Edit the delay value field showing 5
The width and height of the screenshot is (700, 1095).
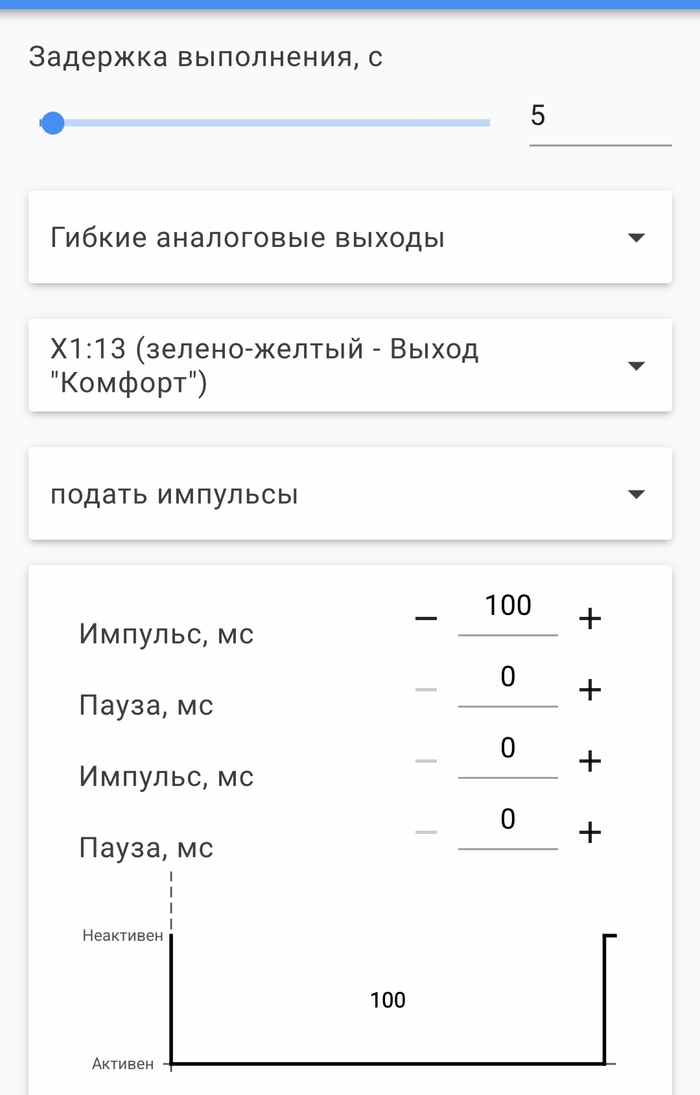pyautogui.click(x=599, y=117)
